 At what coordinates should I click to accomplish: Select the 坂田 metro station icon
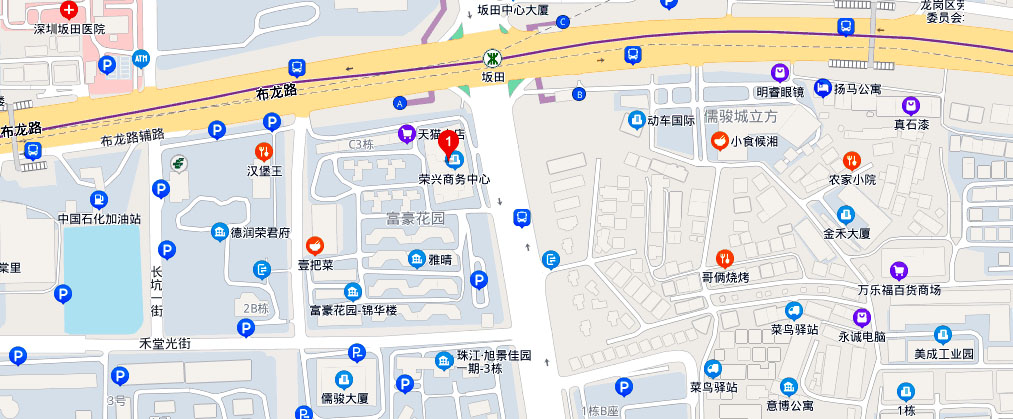(x=491, y=57)
